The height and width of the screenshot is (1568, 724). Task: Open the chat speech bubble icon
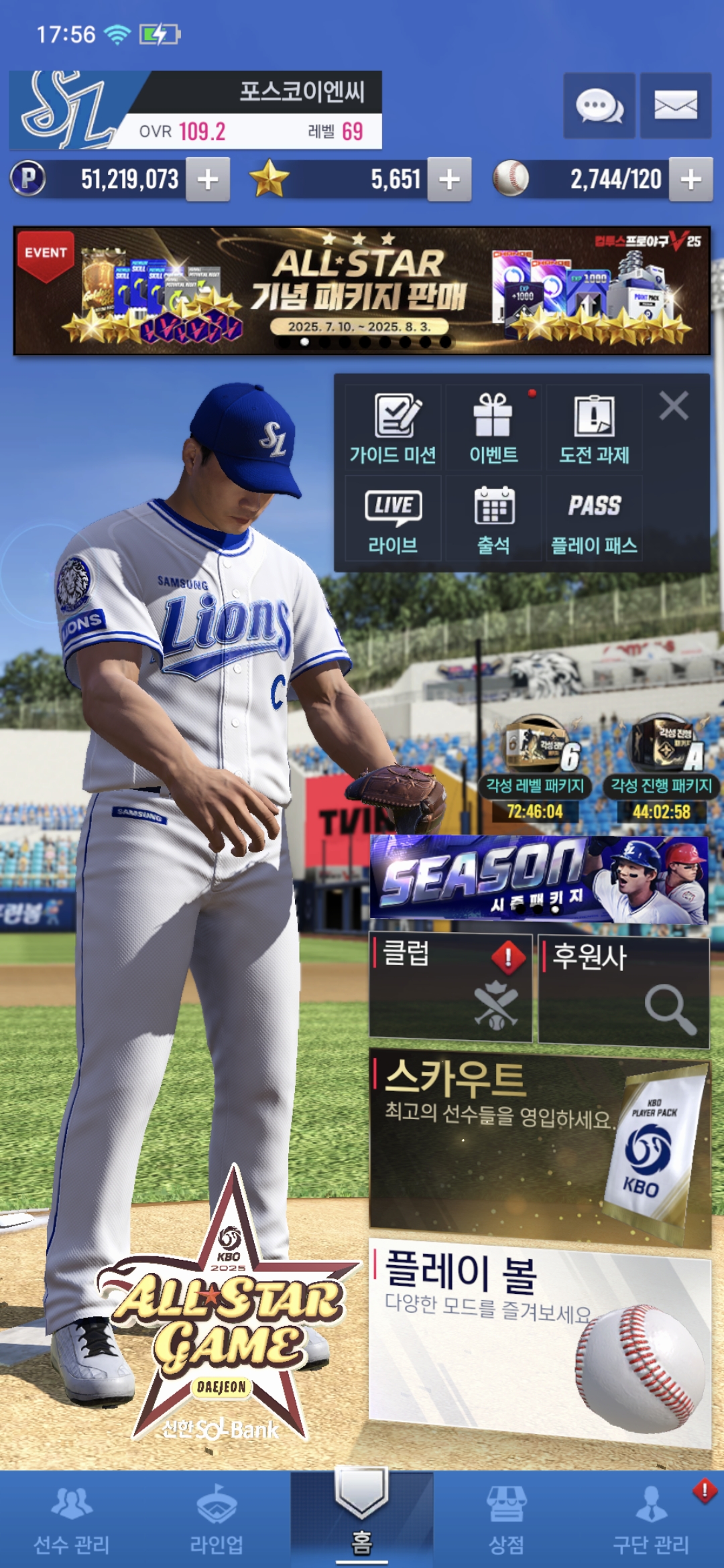(x=599, y=106)
